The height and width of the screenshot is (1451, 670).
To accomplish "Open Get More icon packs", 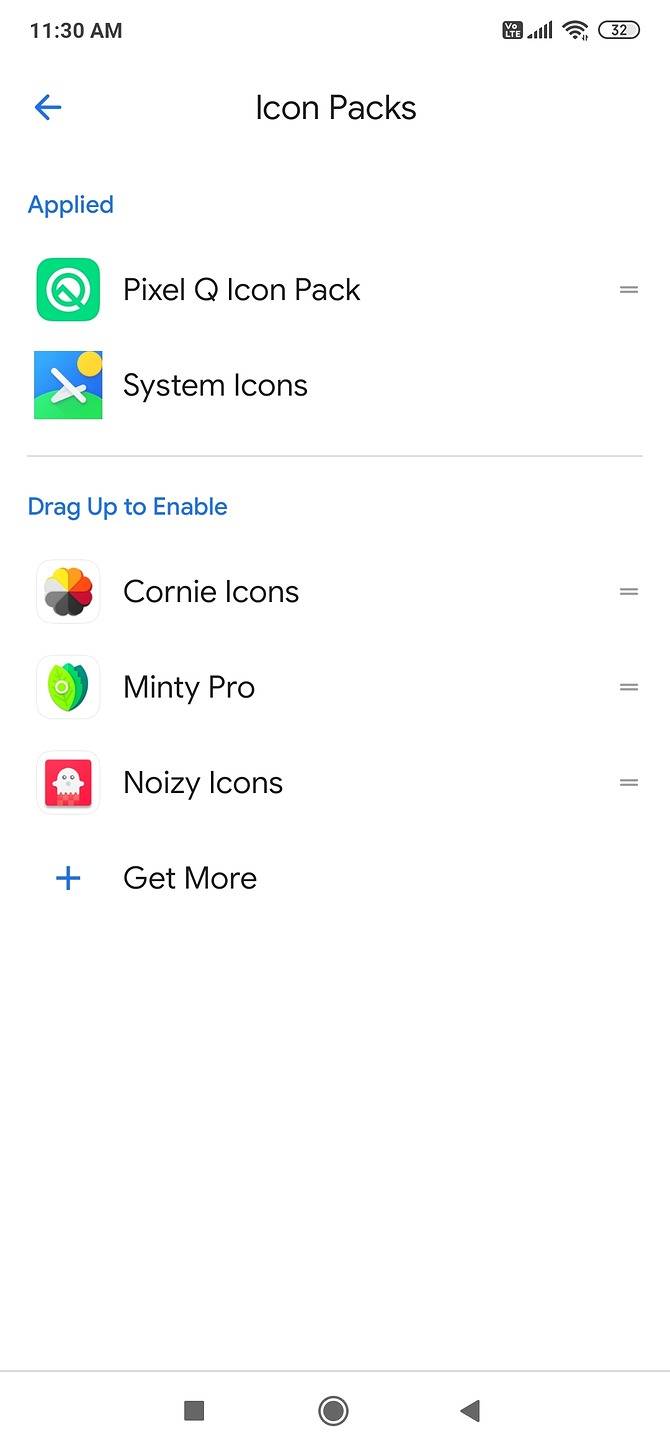I will pyautogui.click(x=335, y=879).
